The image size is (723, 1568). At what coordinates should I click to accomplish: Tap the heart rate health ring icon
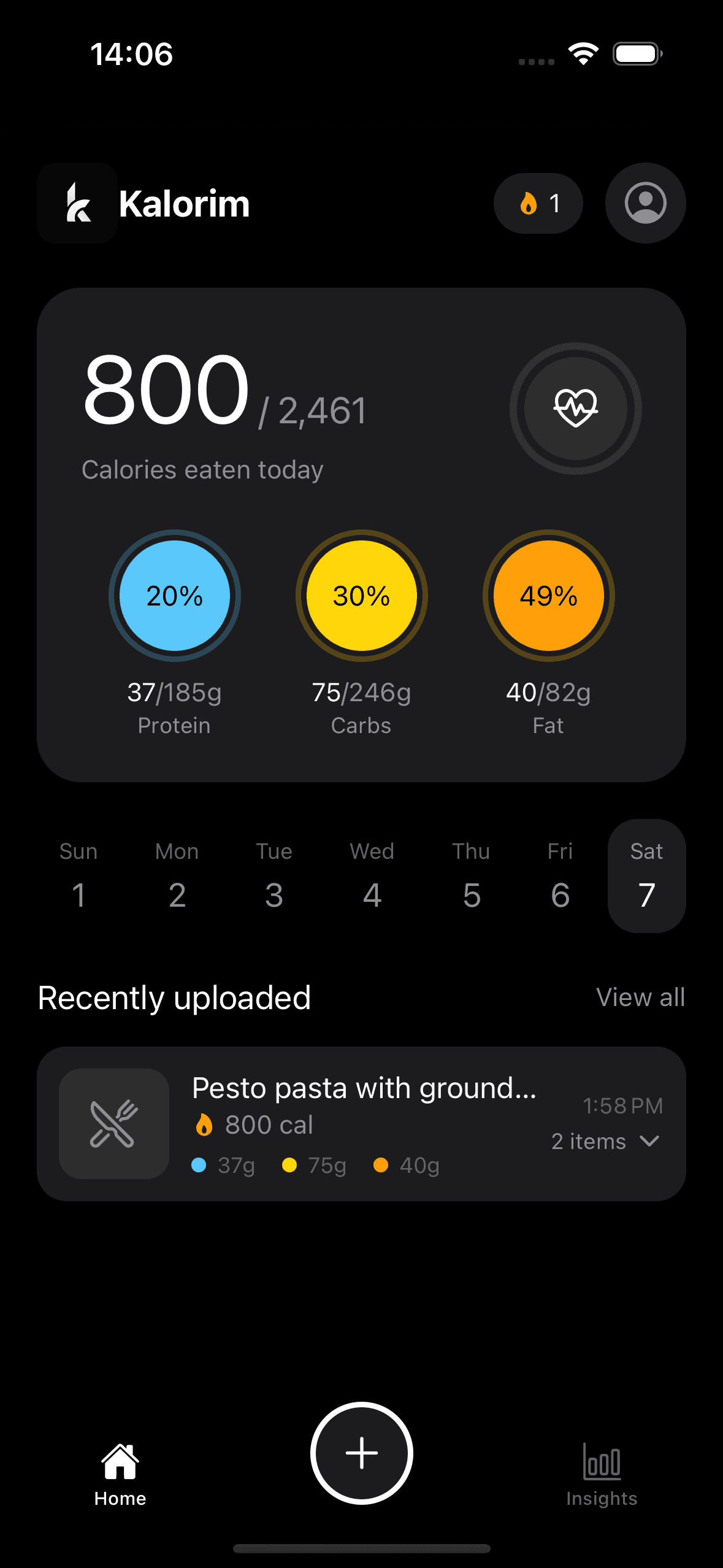coord(574,407)
